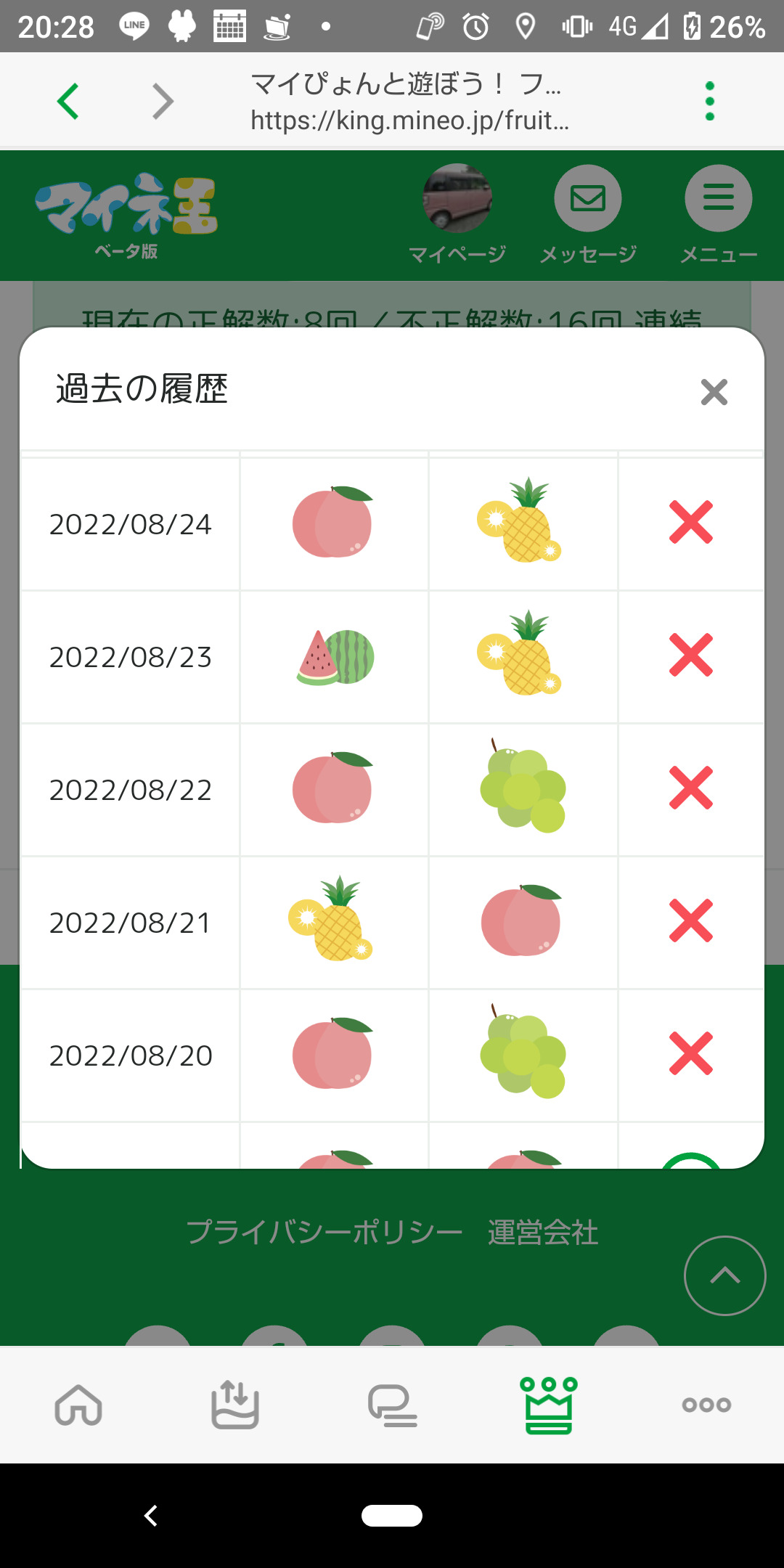Open 運営会社 link
784x1568 pixels.
(x=543, y=1233)
